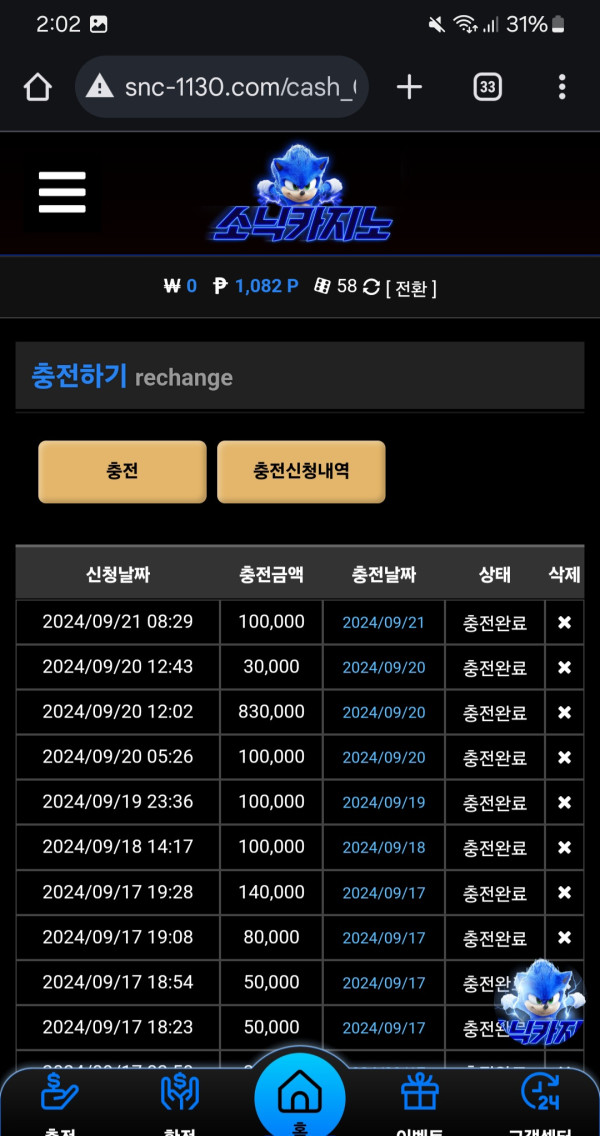Refresh the balance with the circular arrows
Screen dimensions: 600x1136
point(371,287)
